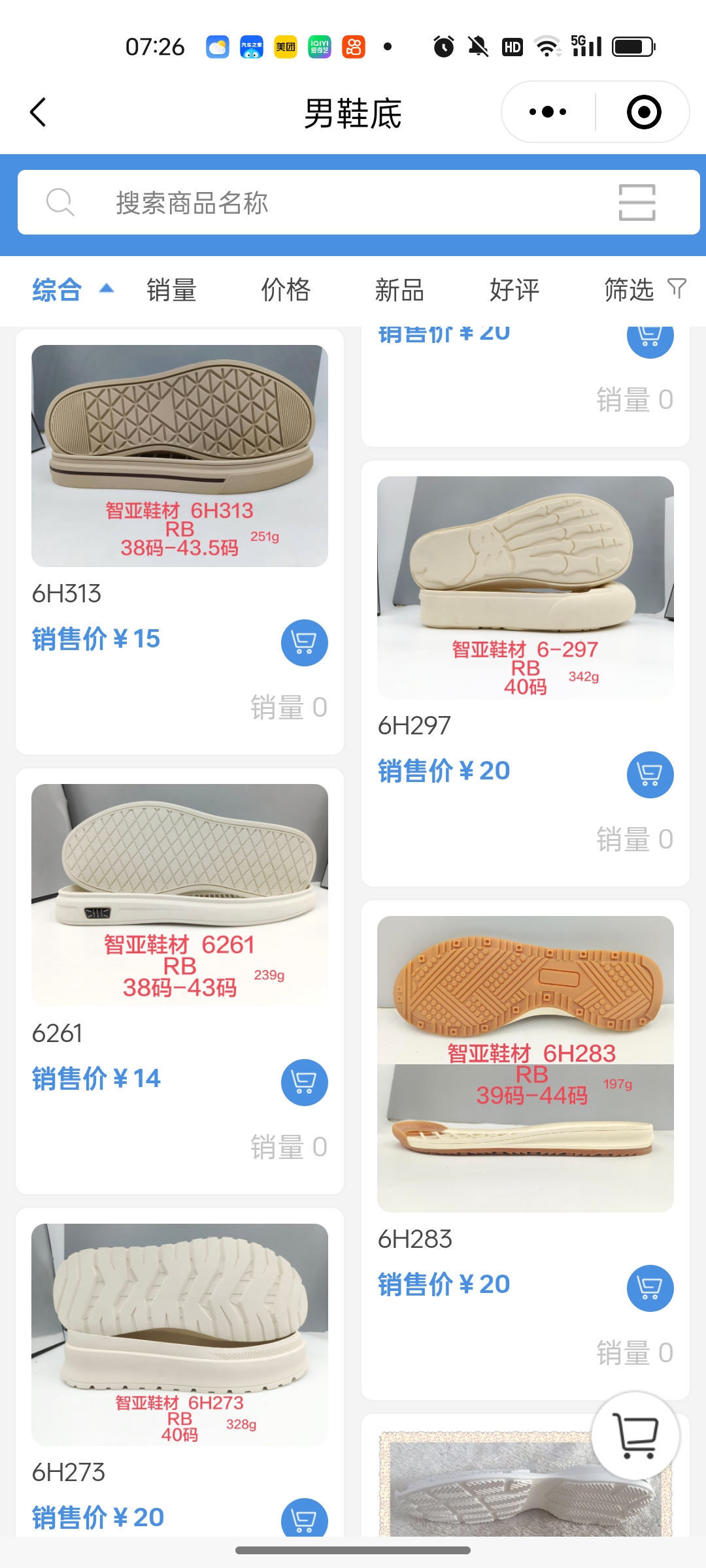This screenshot has width=706, height=1568.
Task: Go back from 男鞋底 page
Action: click(x=38, y=112)
